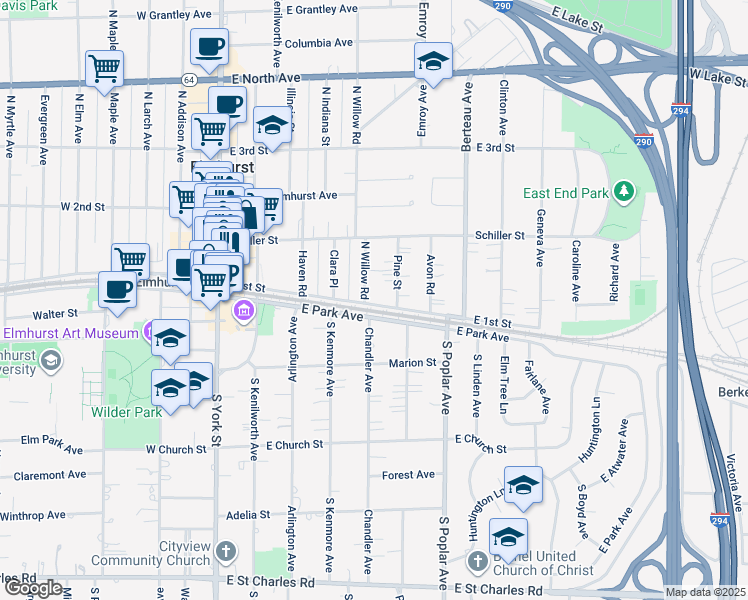The height and width of the screenshot is (600, 748).
Task: Tap the school marker near Forest Ave
Action: 523,484
